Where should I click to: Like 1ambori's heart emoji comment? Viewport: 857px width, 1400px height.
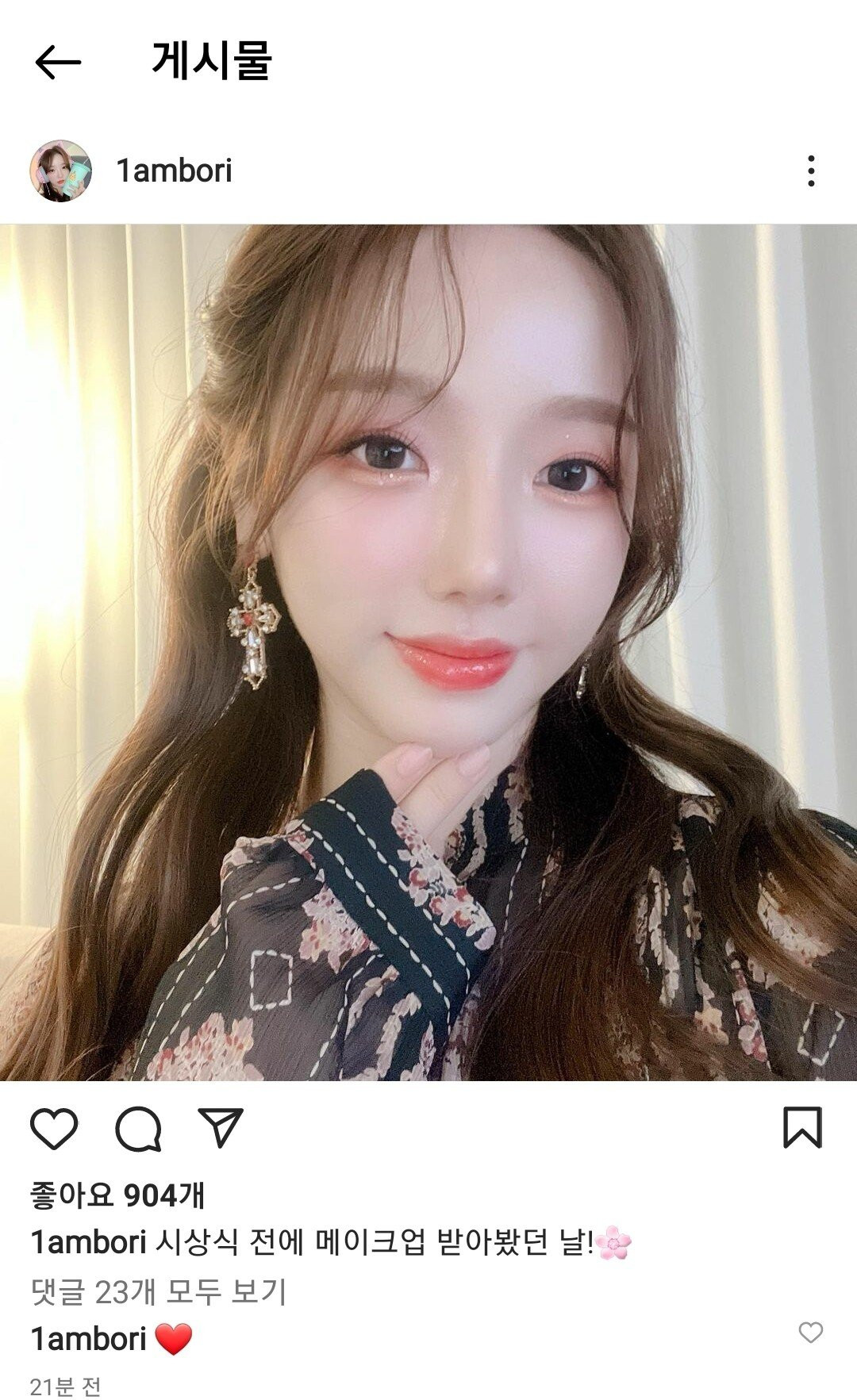pos(810,1333)
